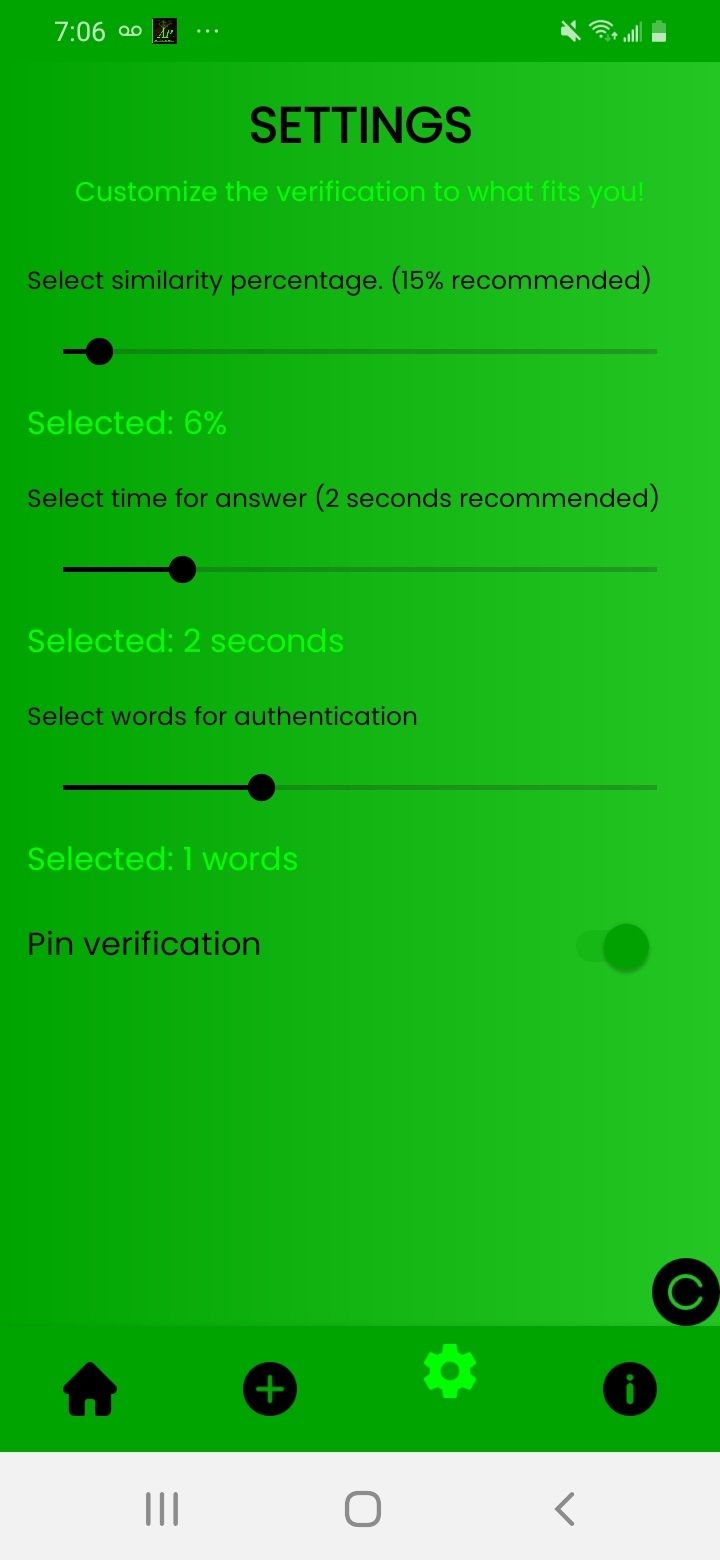The image size is (720, 1560).
Task: Toggle the Pin verification switch
Action: (613, 946)
